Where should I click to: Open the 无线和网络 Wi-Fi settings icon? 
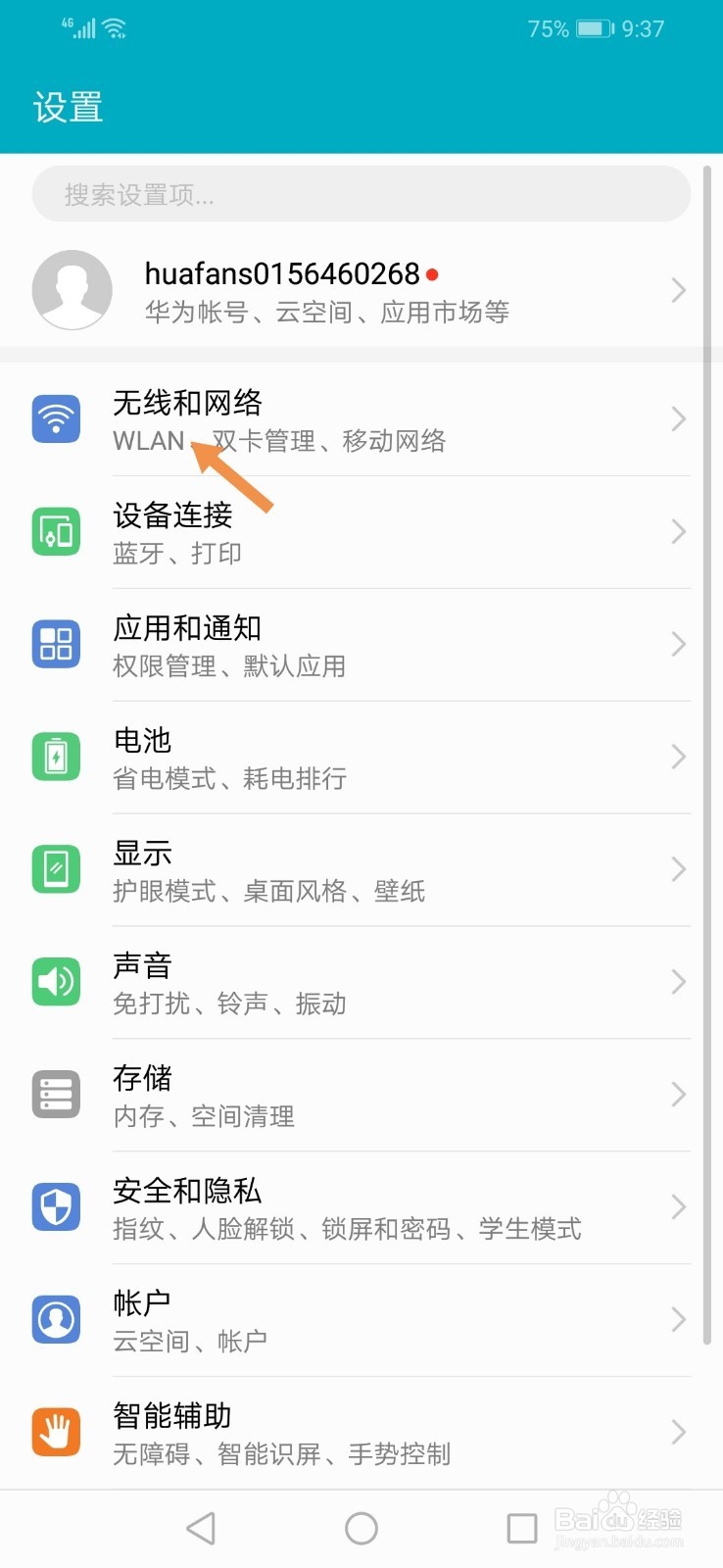(x=56, y=419)
